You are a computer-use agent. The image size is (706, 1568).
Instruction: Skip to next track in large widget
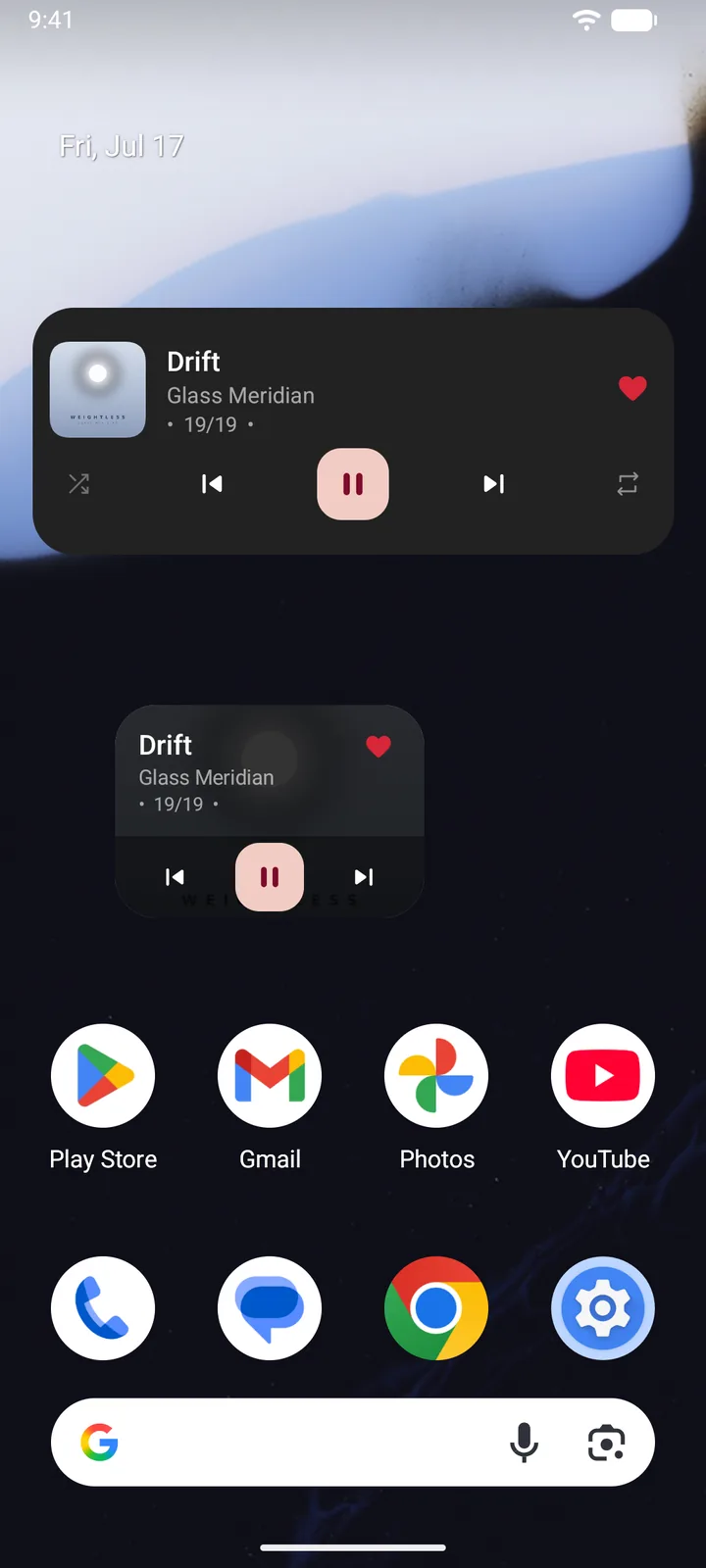click(494, 484)
